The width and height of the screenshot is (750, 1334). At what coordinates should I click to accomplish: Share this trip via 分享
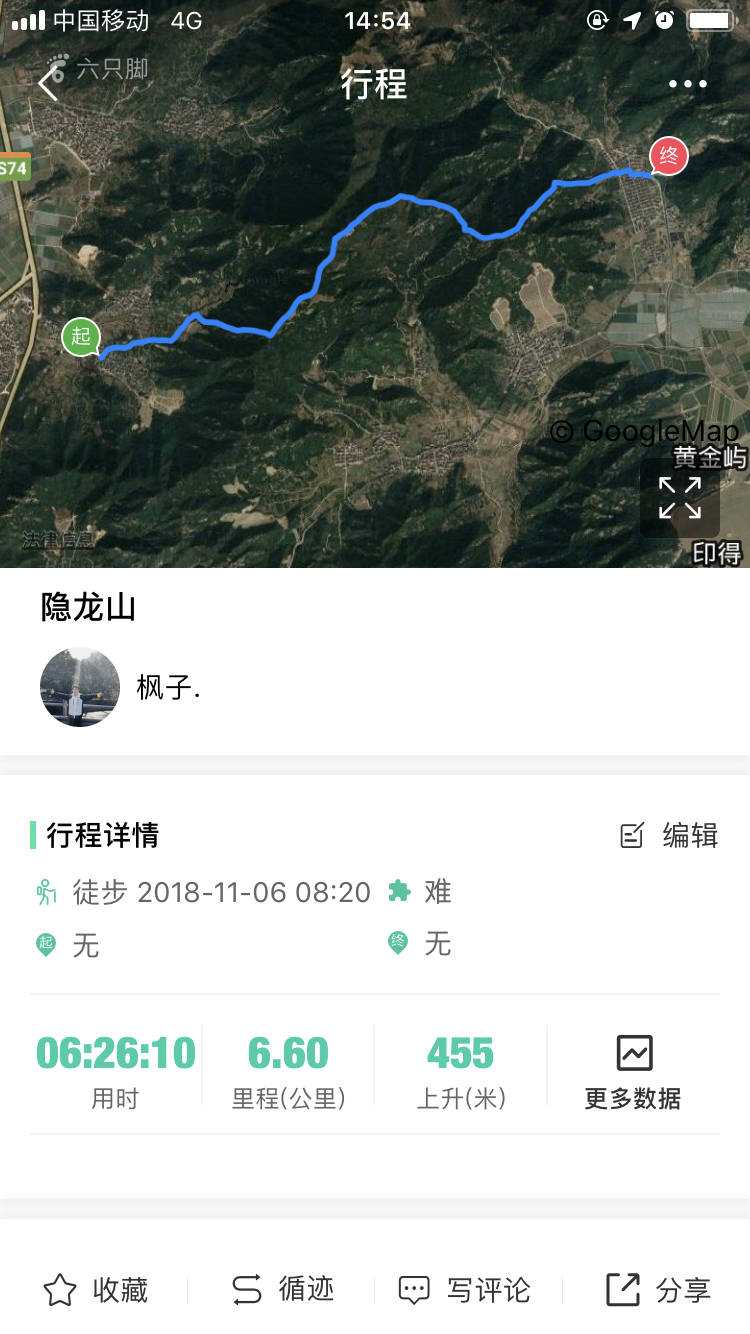click(x=658, y=1290)
